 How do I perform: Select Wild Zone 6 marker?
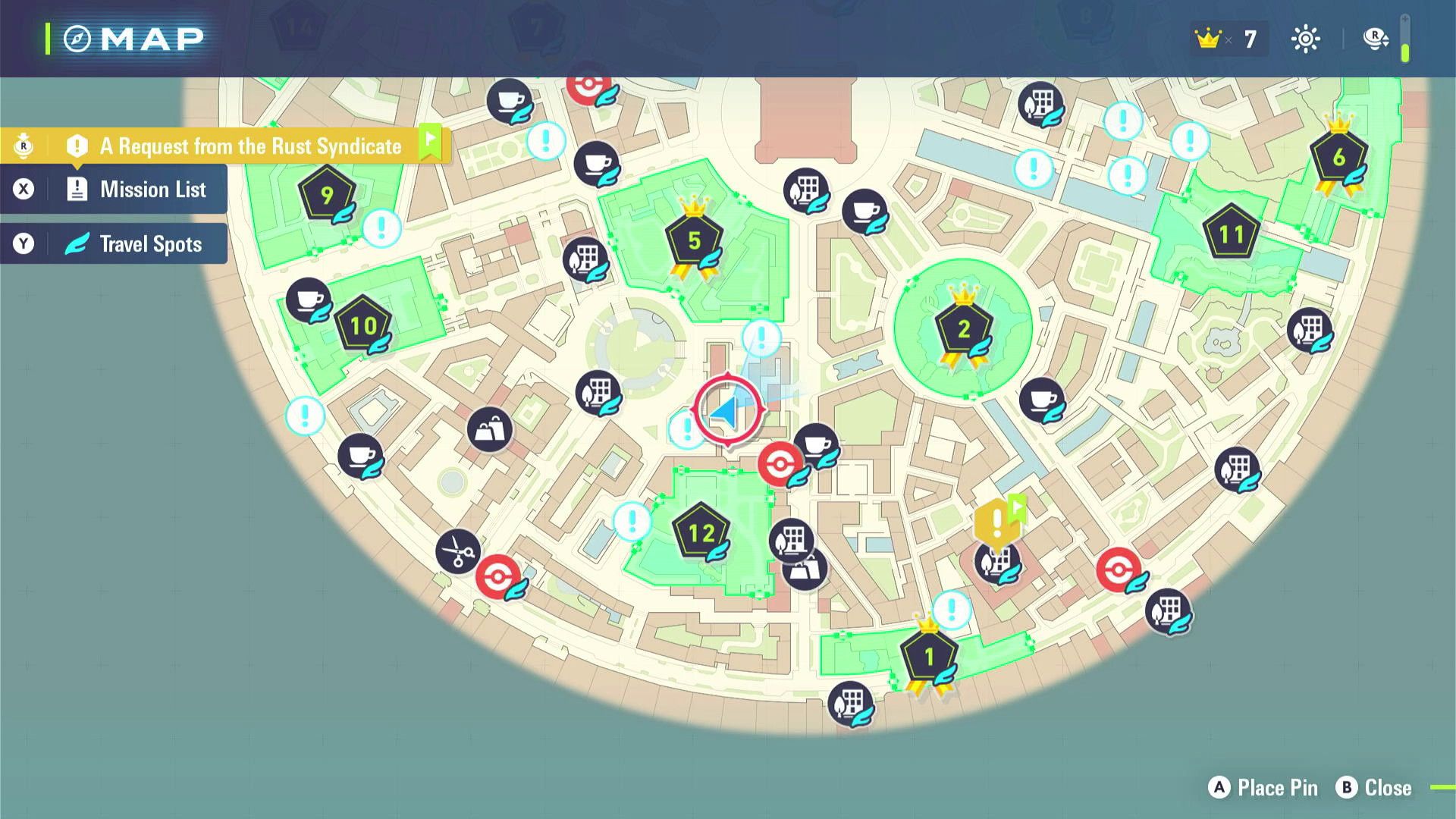click(x=1338, y=157)
